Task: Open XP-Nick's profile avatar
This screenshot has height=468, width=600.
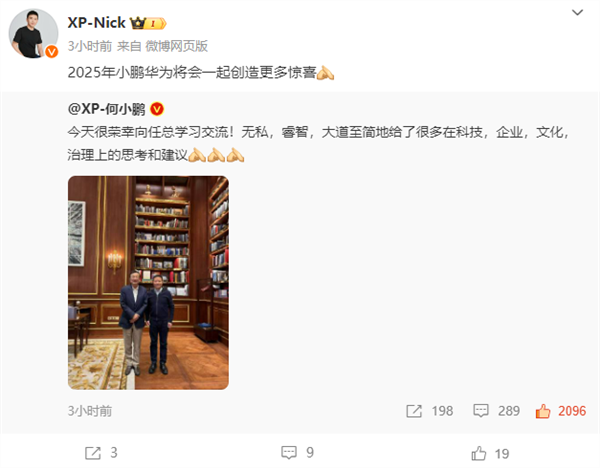Action: [x=34, y=34]
